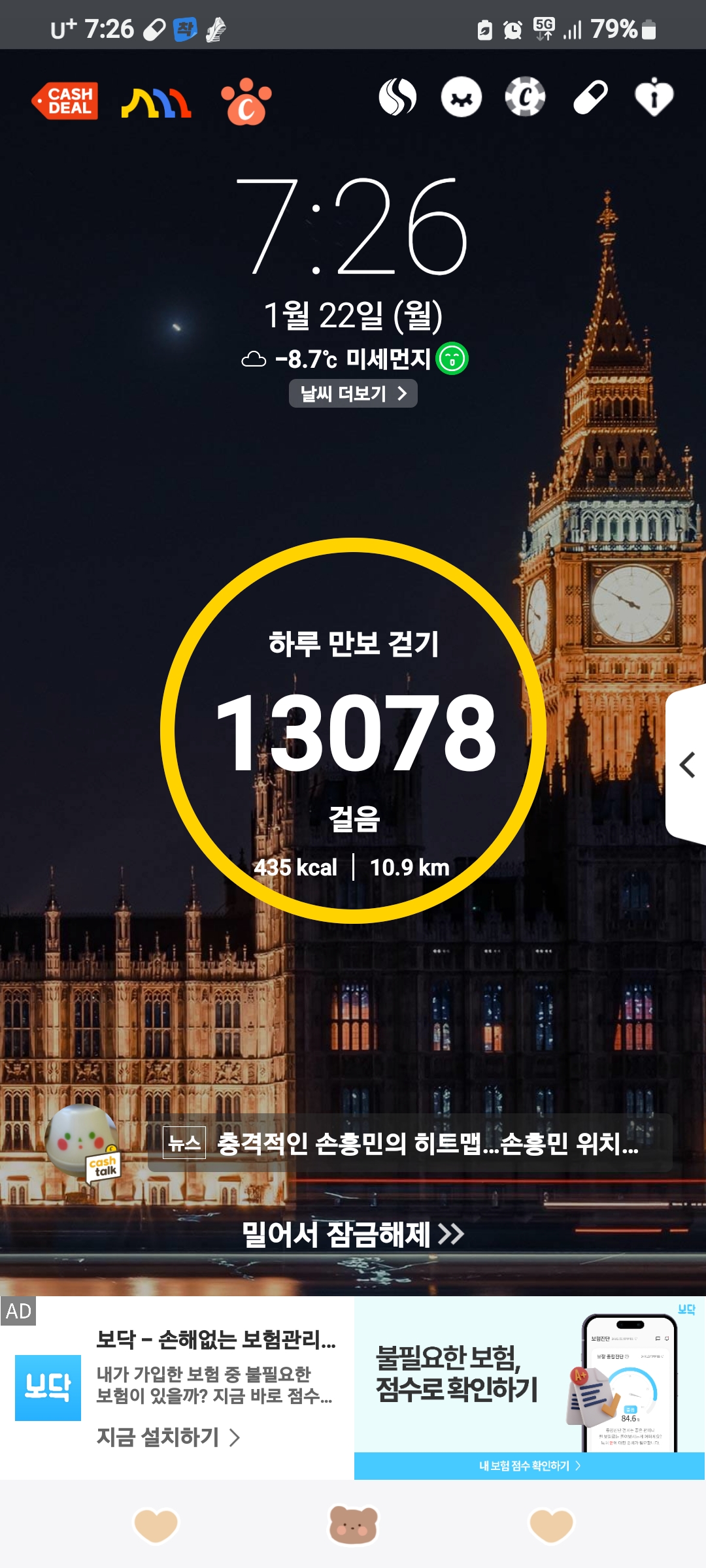Open the orange paw C icon
706x1568 pixels.
coord(246,101)
